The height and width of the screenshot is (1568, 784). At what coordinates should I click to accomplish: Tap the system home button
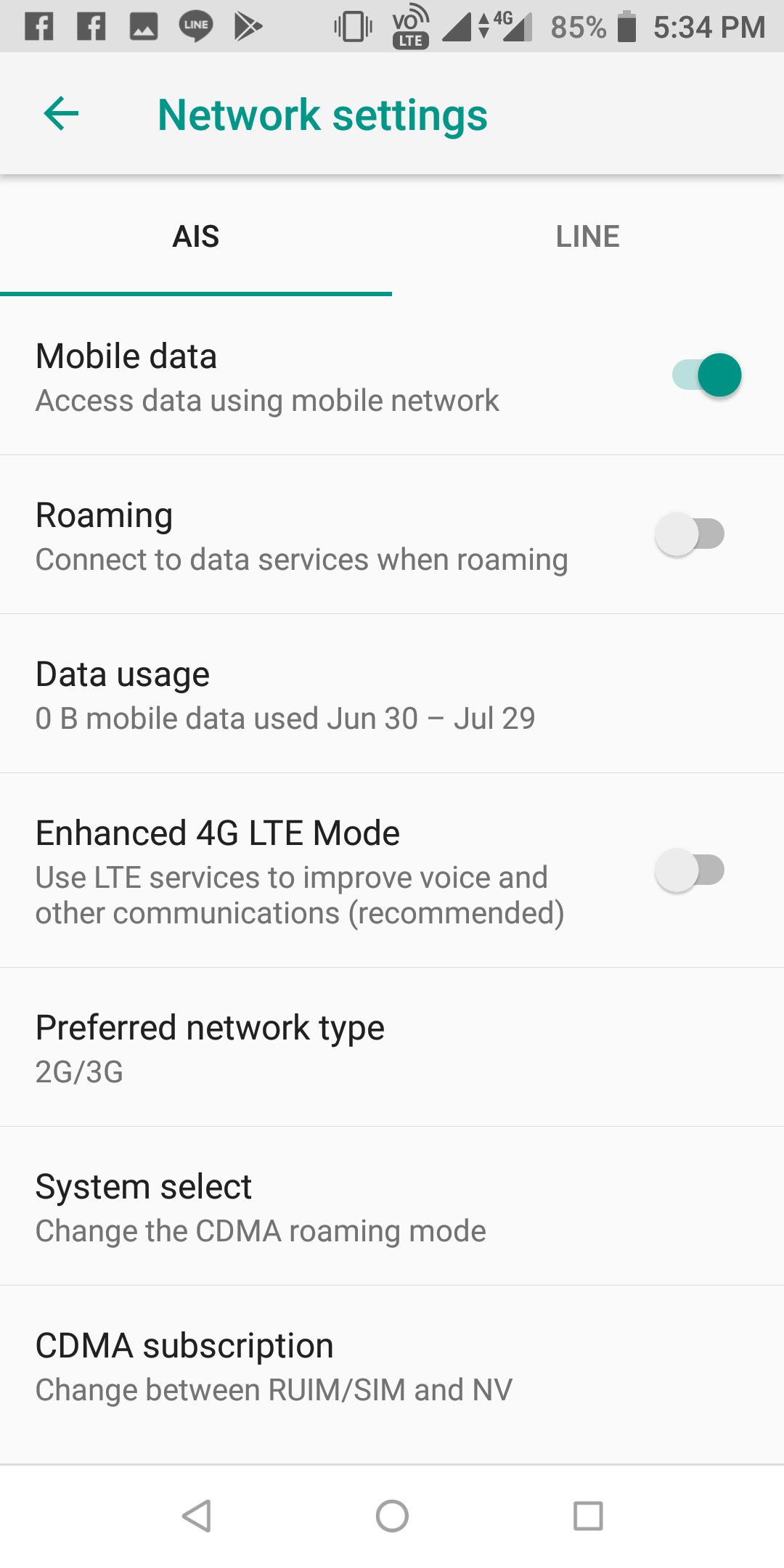click(392, 1516)
